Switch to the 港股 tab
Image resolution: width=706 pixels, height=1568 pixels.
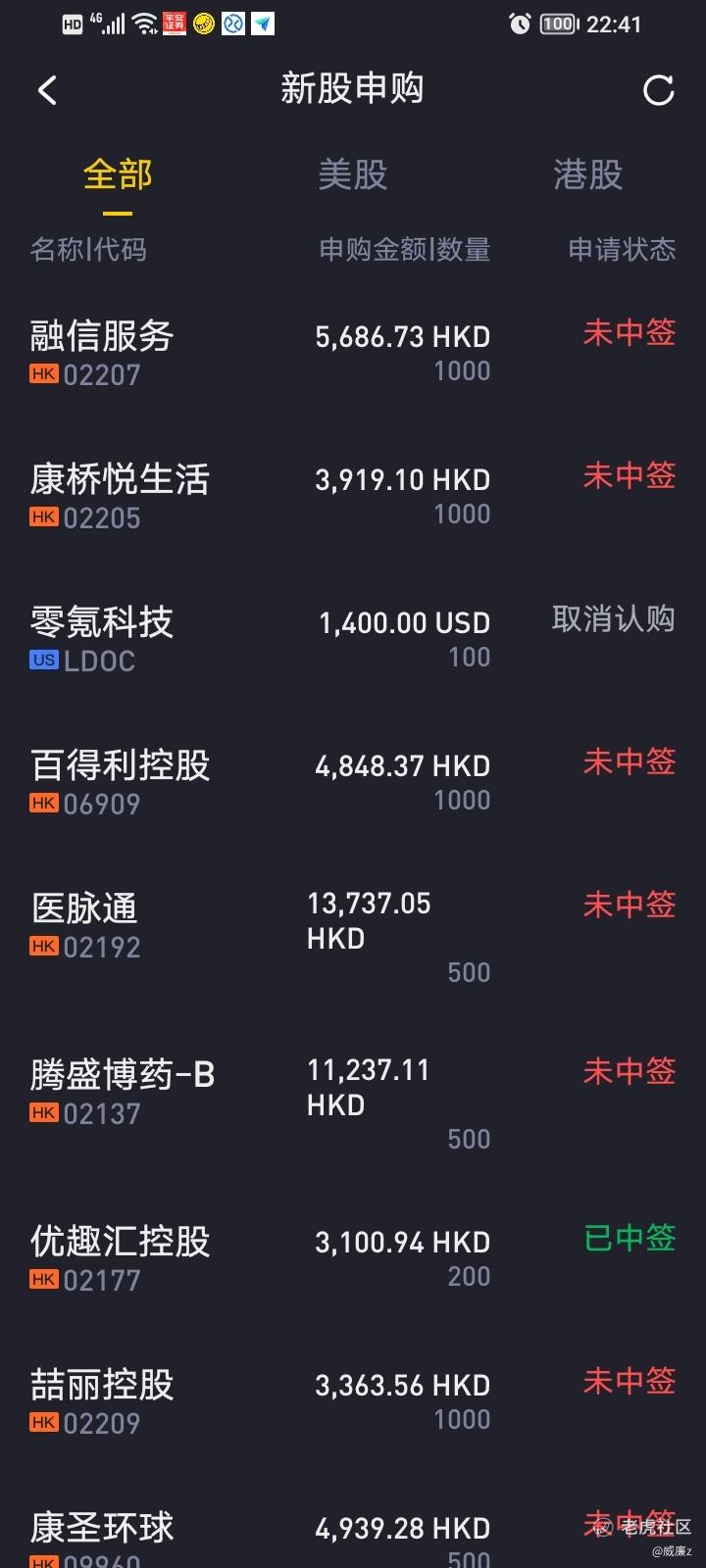click(588, 174)
